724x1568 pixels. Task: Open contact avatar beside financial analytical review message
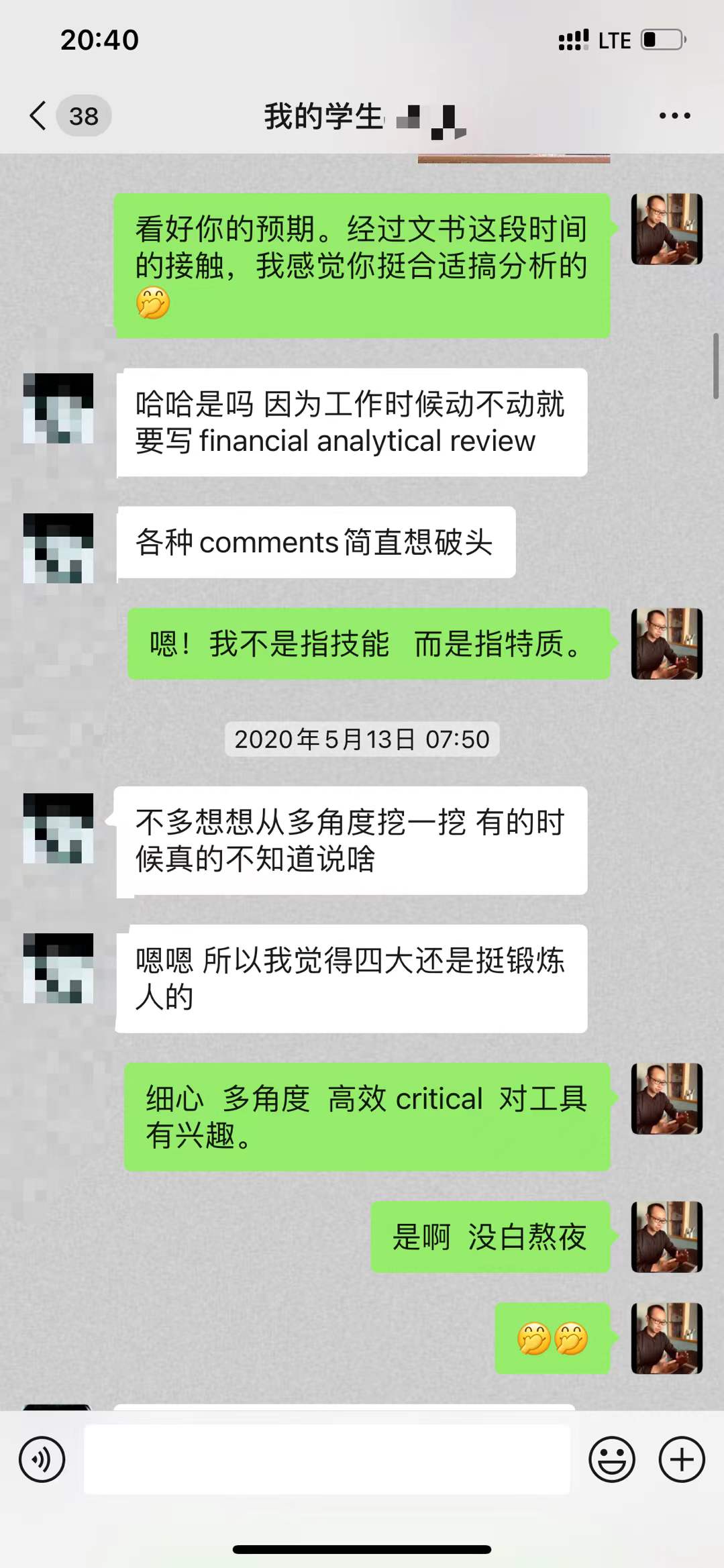click(x=58, y=408)
